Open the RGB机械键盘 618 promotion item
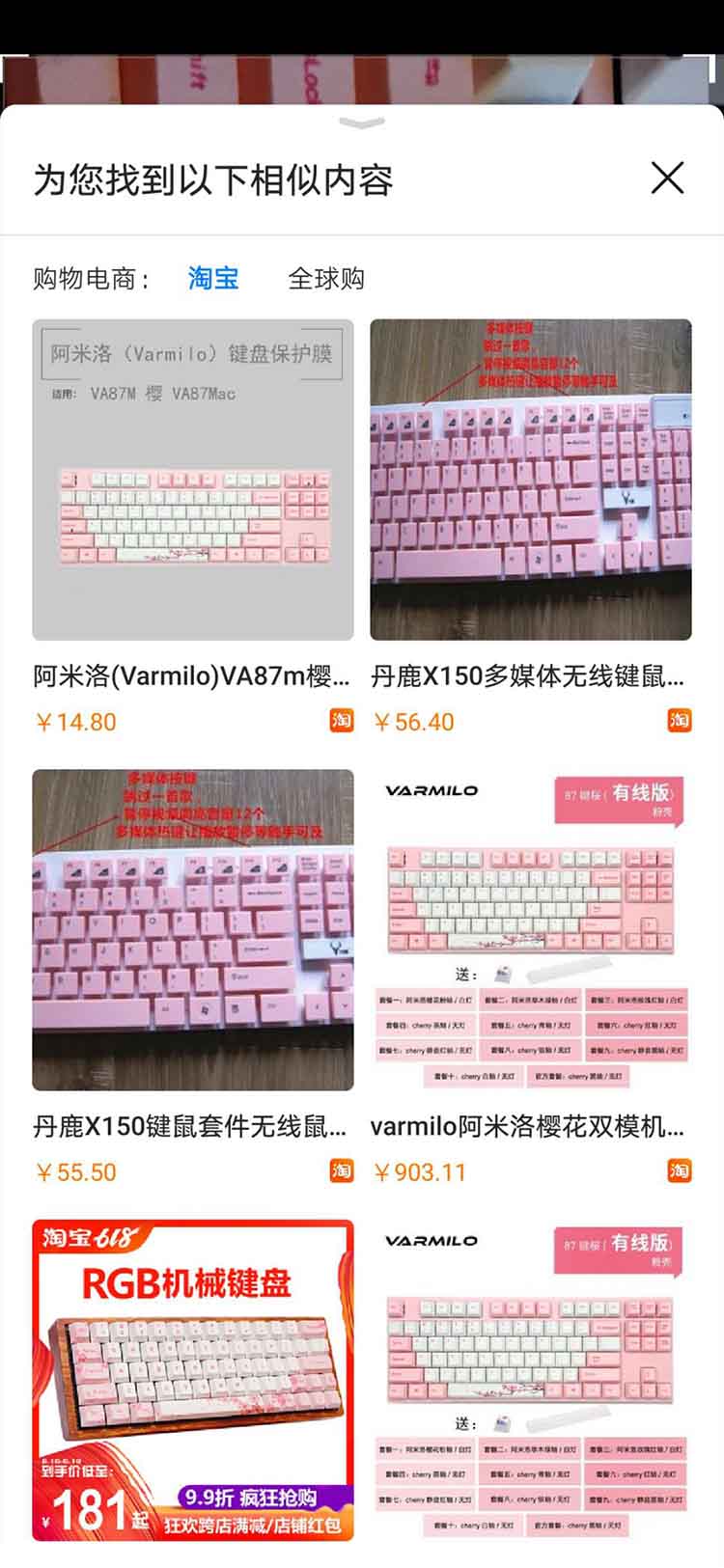This screenshot has width=724, height=1568. click(193, 1380)
